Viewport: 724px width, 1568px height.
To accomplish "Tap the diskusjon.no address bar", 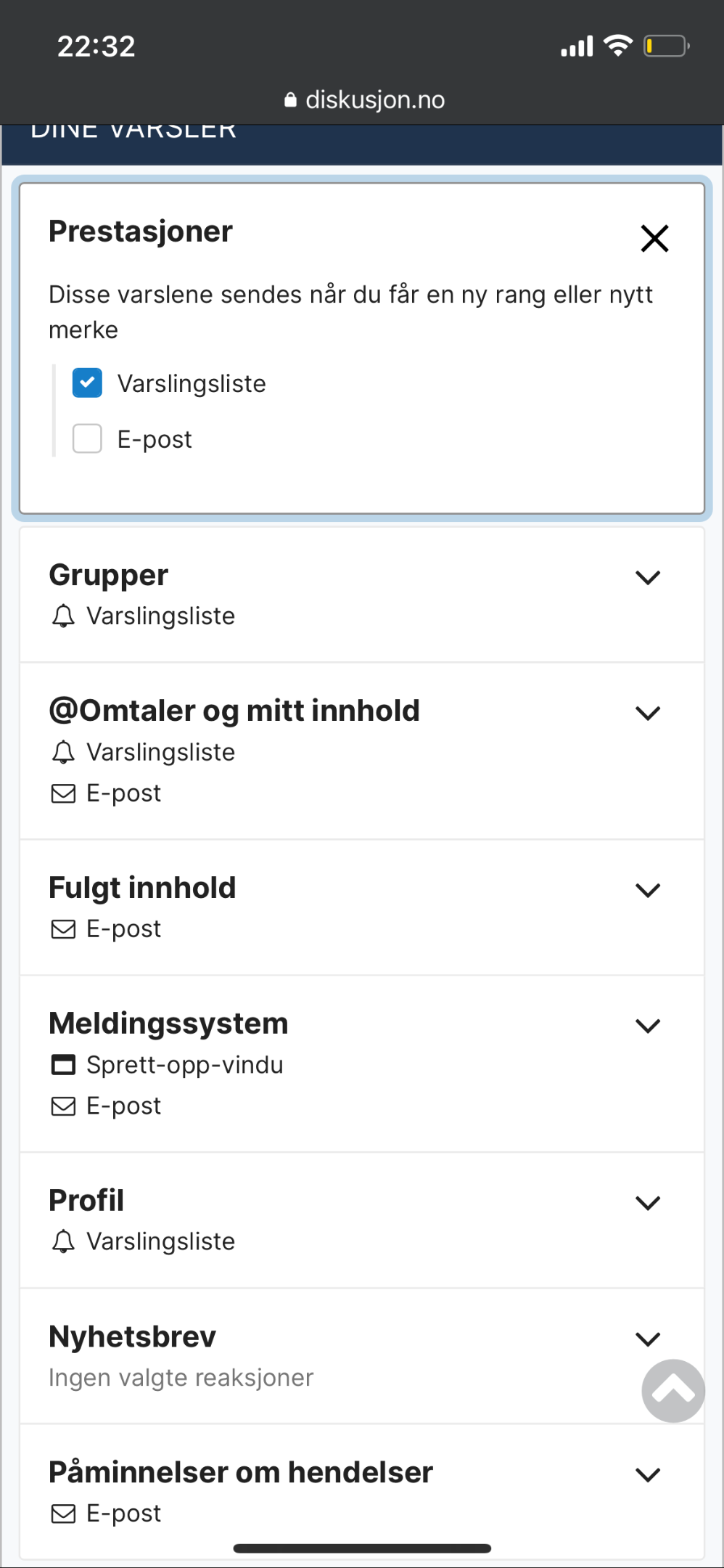I will (x=364, y=99).
